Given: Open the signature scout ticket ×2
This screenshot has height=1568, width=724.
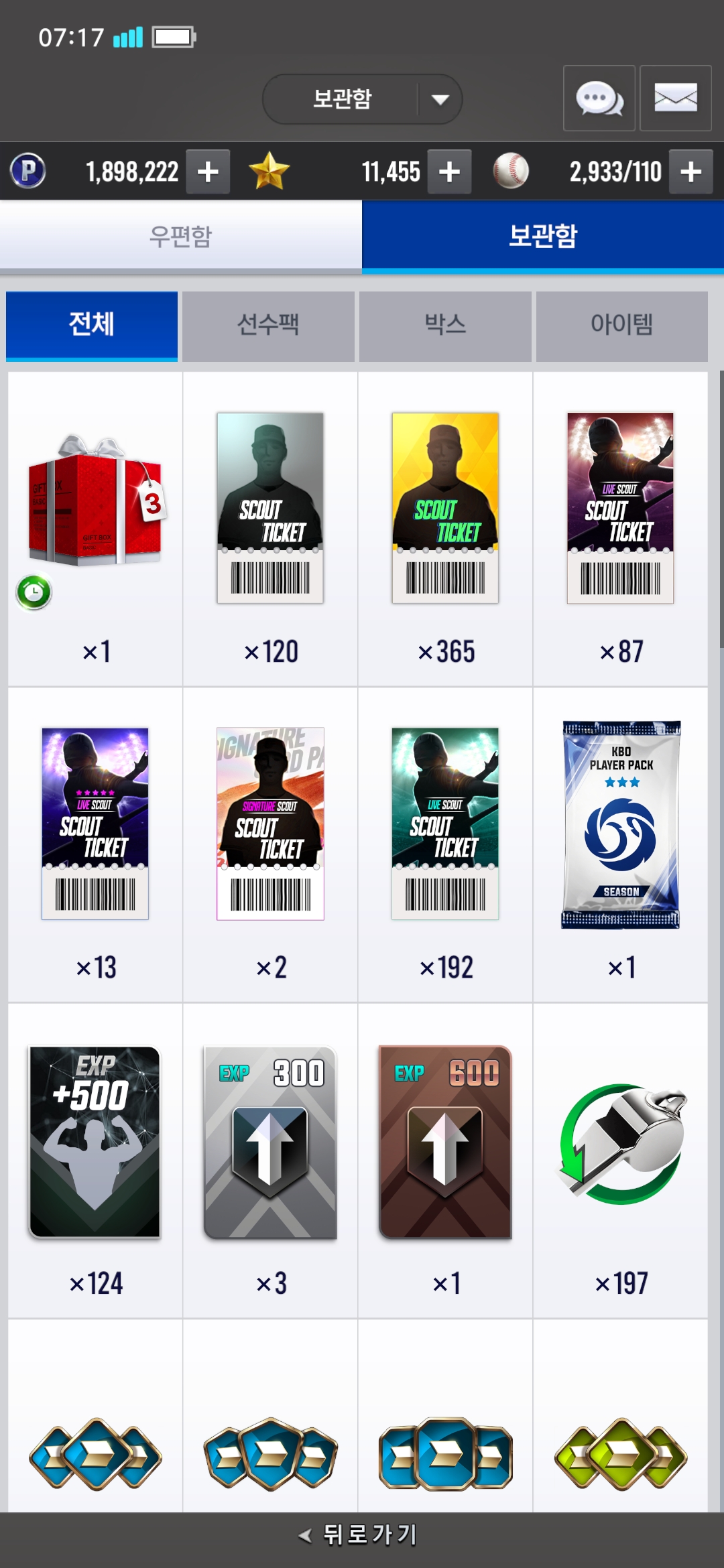Looking at the screenshot, I should click(x=270, y=824).
